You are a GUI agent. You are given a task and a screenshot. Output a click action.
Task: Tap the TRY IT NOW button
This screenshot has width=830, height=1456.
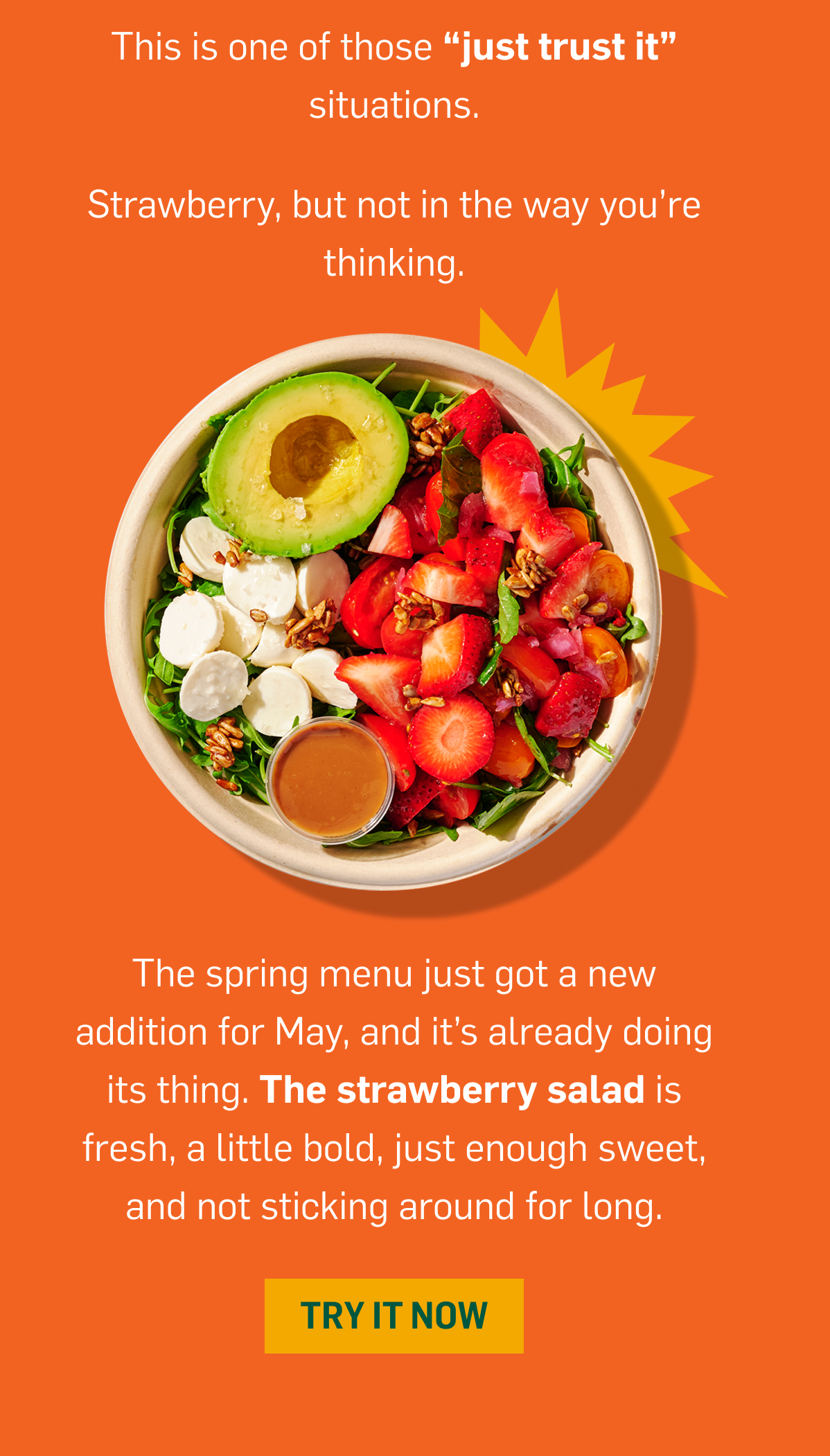tap(394, 1315)
